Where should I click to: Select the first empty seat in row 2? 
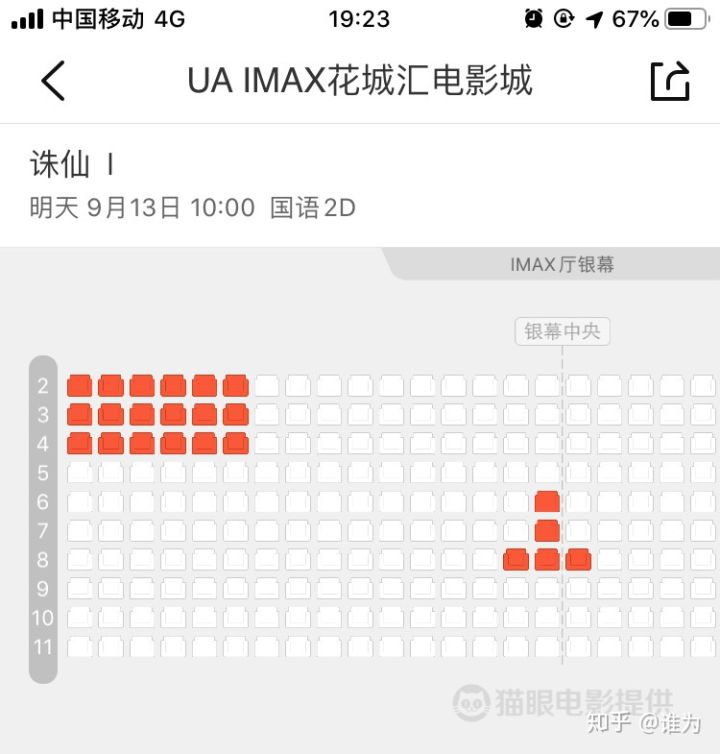pos(267,385)
